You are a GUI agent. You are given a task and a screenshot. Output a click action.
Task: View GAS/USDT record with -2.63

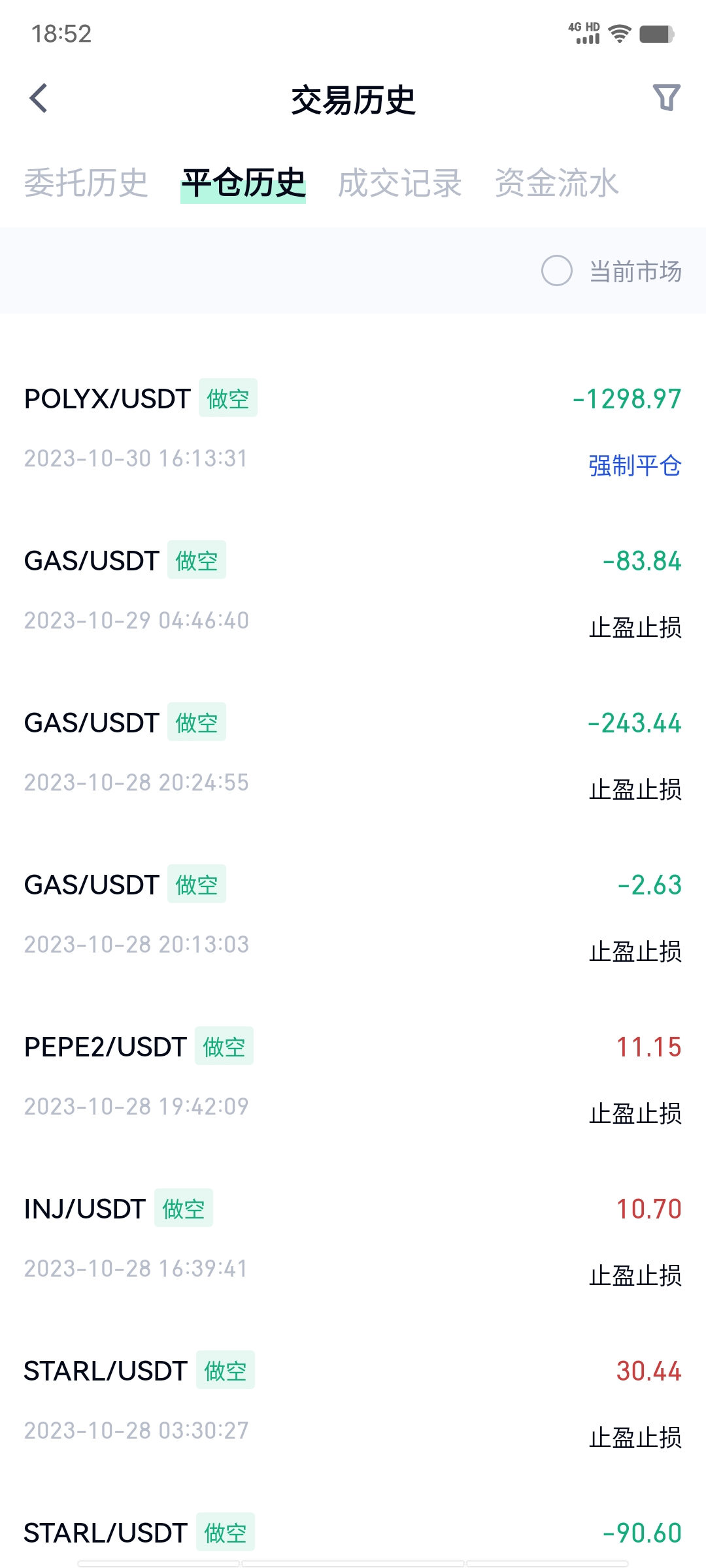coord(353,914)
